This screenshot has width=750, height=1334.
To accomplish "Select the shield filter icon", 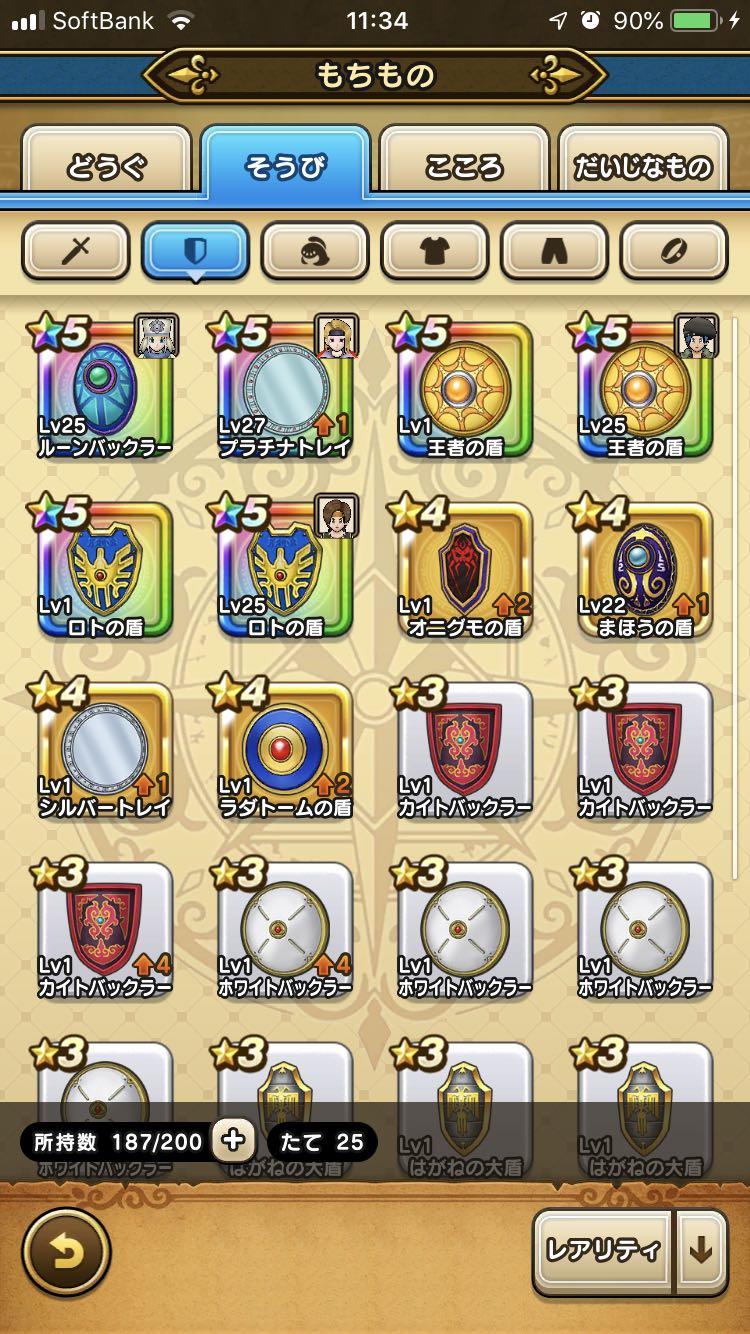I will pyautogui.click(x=195, y=250).
